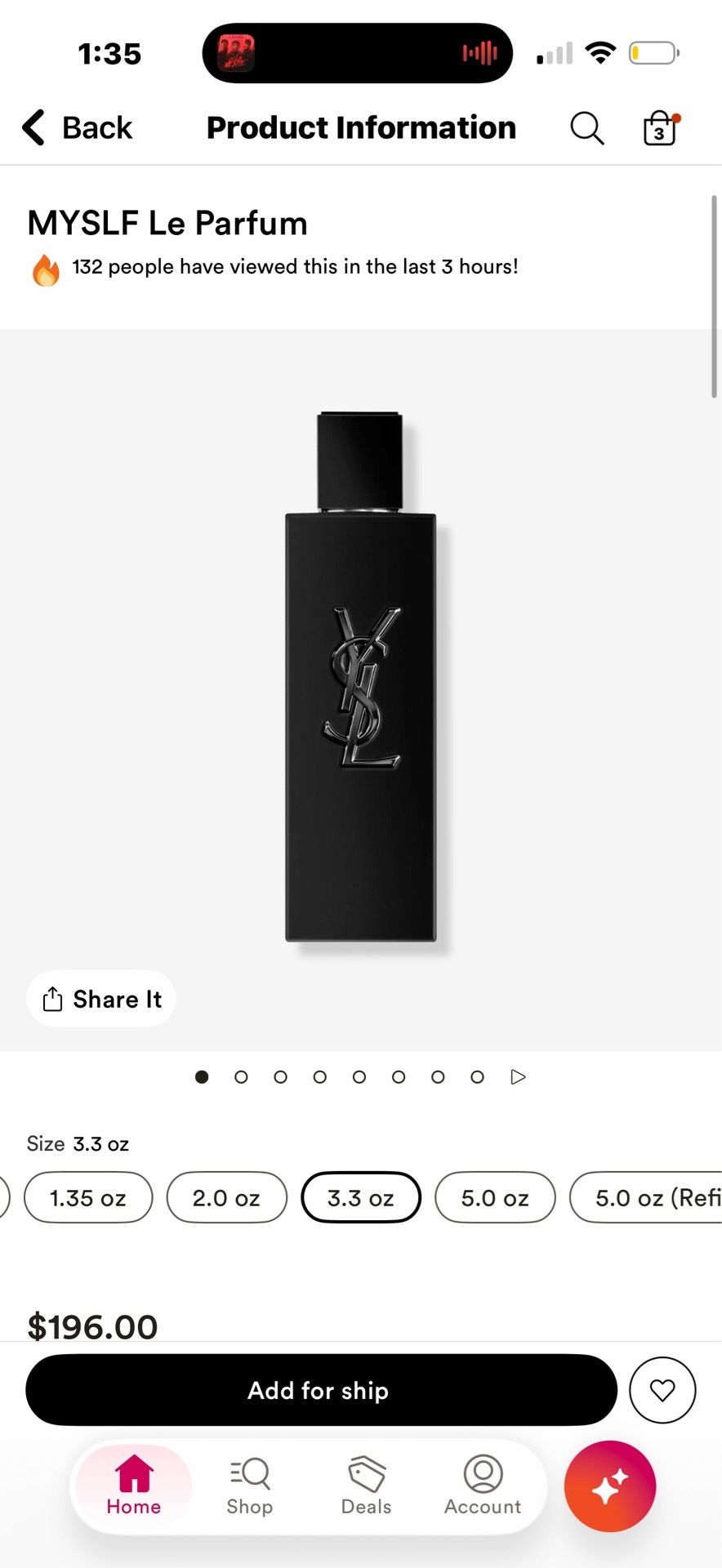
Task: Open the sparkle assistant floating button
Action: tap(610, 1486)
